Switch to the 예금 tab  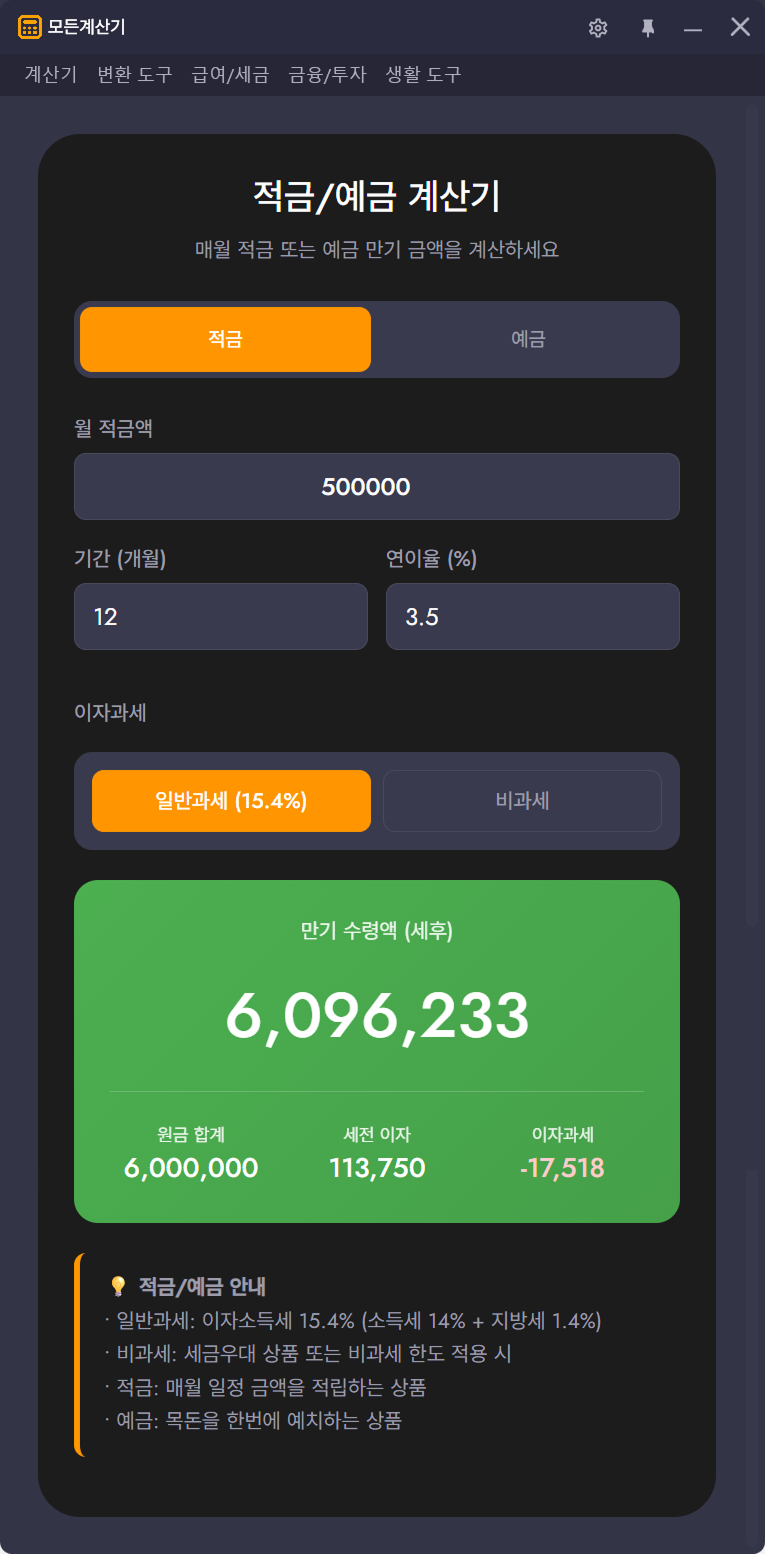(x=528, y=339)
